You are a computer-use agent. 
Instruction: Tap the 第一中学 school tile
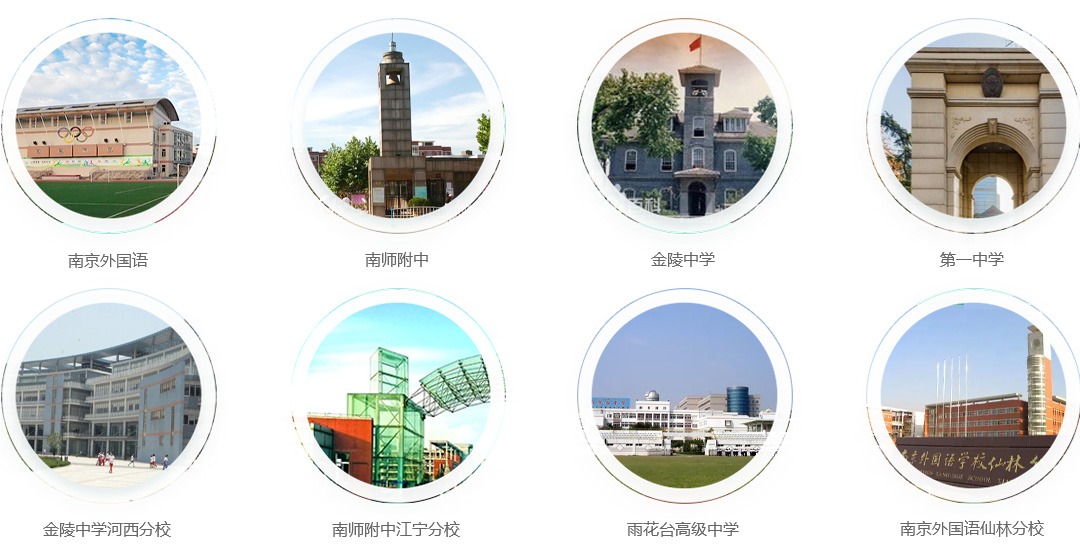click(x=972, y=125)
